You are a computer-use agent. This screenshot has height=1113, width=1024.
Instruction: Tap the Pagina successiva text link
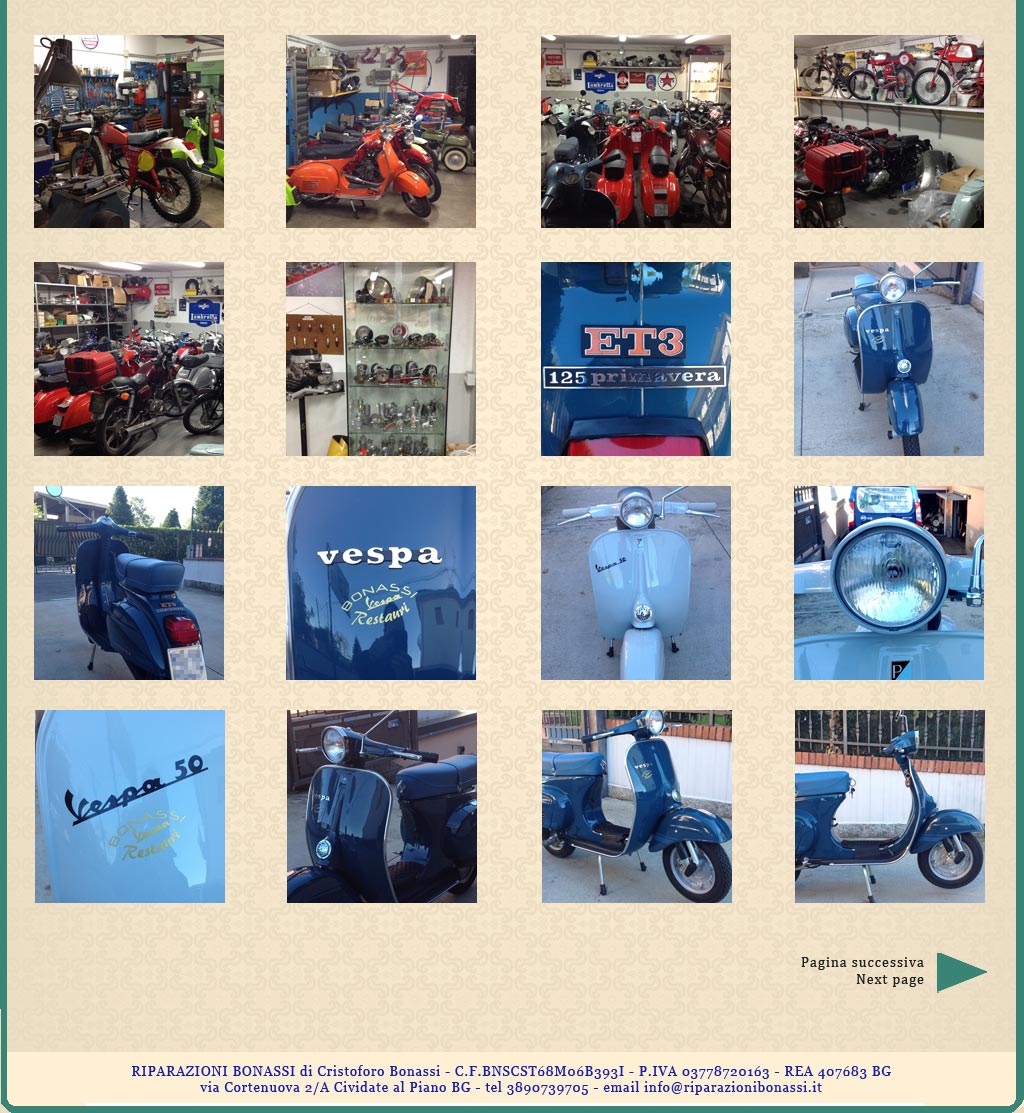(x=862, y=962)
